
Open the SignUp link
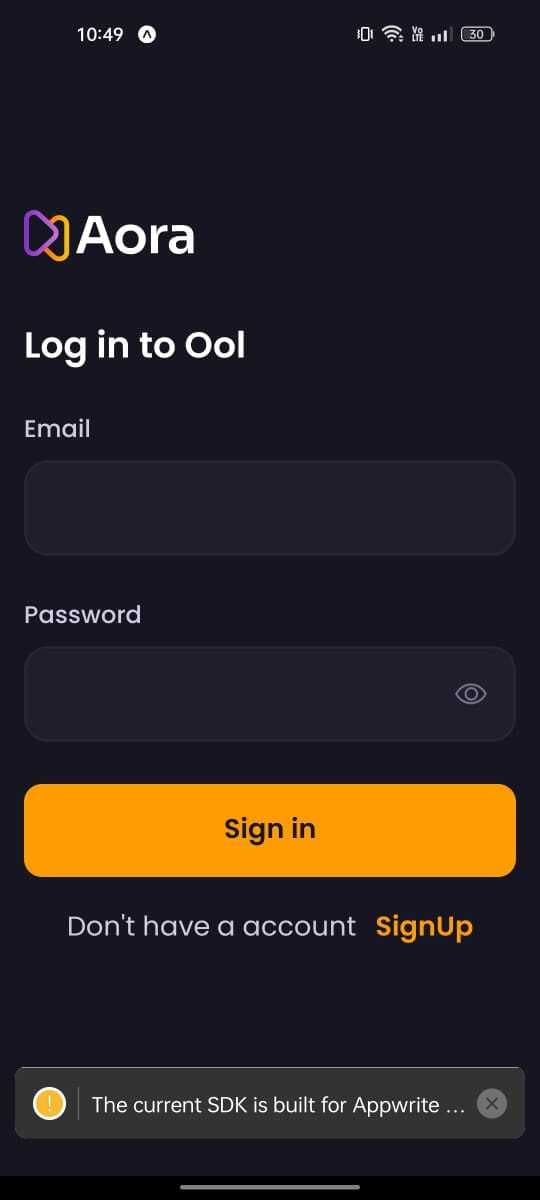(x=424, y=927)
